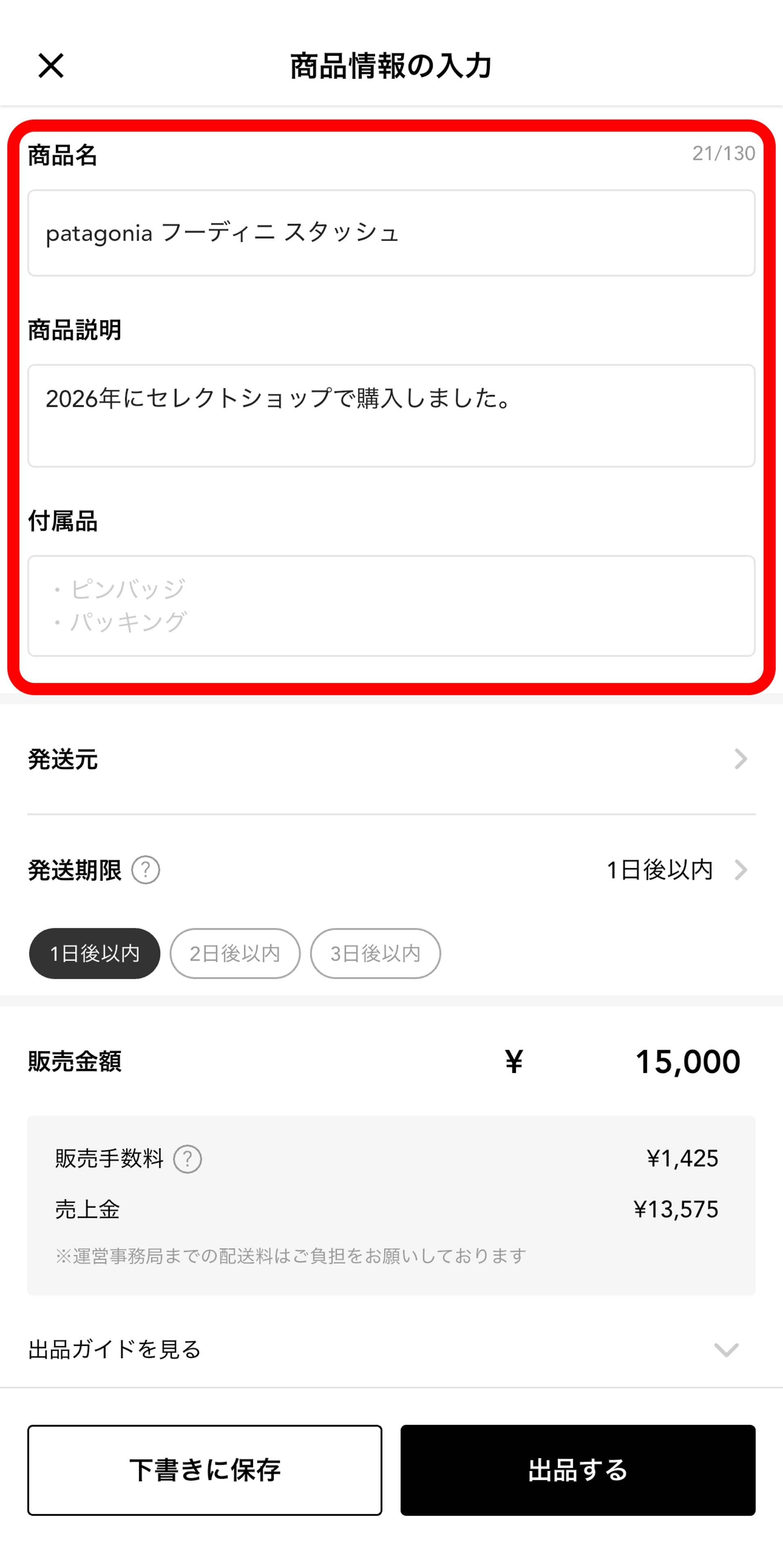Tap the 21/130 character counter

pos(724,154)
